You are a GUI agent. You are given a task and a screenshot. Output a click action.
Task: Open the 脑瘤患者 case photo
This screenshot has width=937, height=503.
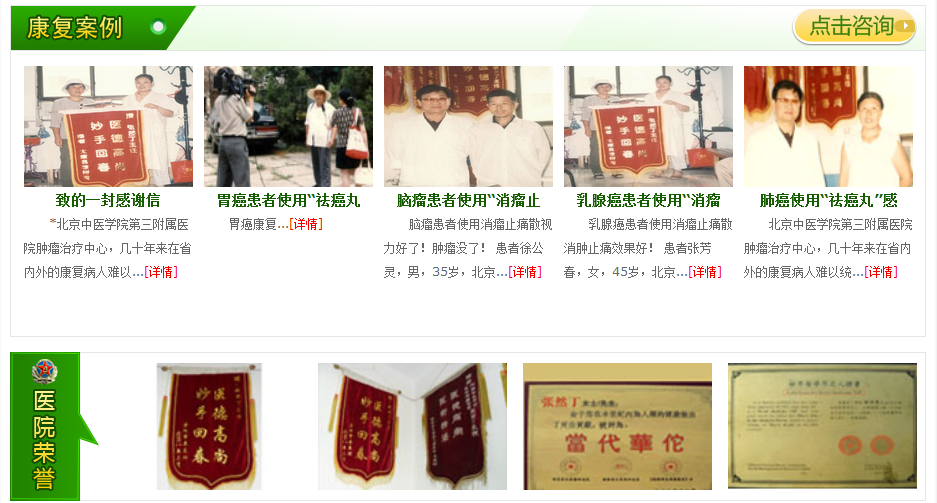tap(468, 126)
